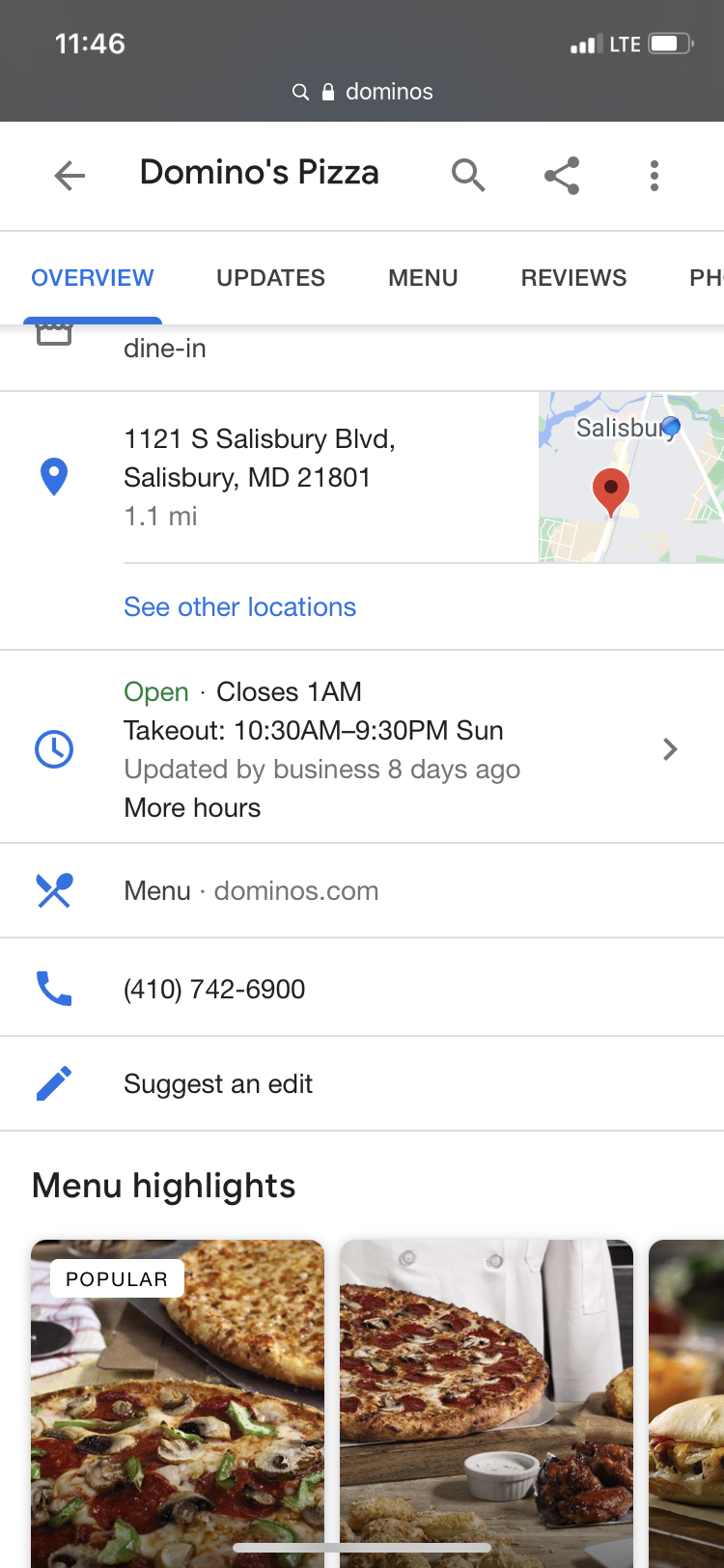724x1568 pixels.
Task: Open the Salisbury map preview
Action: point(630,477)
